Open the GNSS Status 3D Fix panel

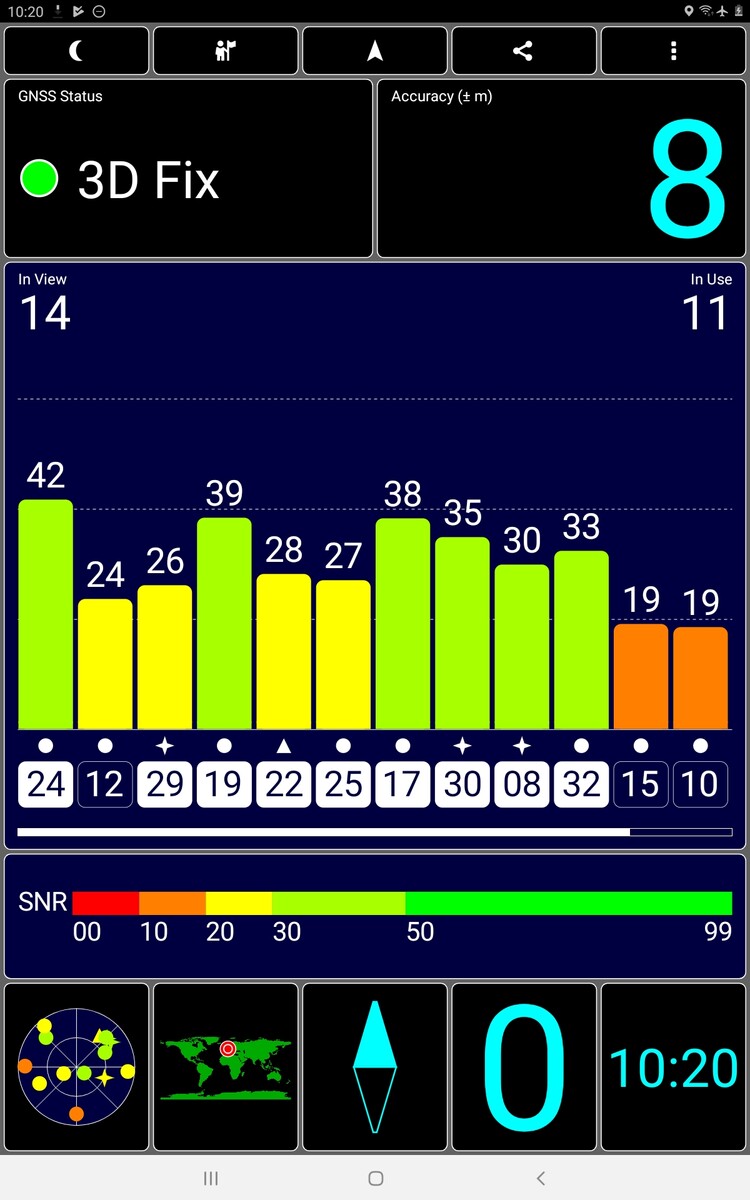click(x=188, y=168)
